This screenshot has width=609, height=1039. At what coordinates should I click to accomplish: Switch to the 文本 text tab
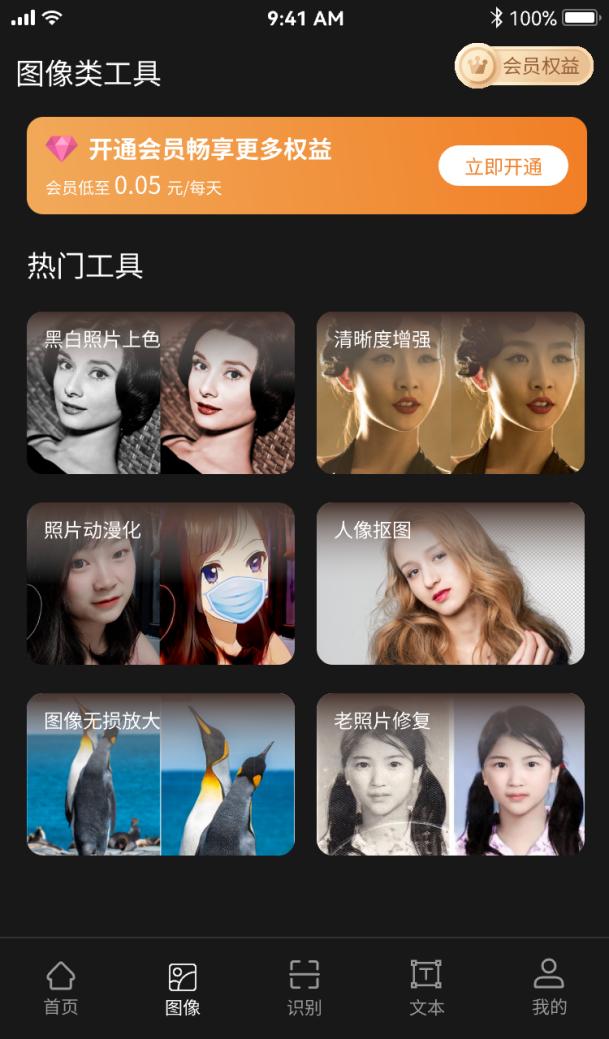(x=426, y=988)
